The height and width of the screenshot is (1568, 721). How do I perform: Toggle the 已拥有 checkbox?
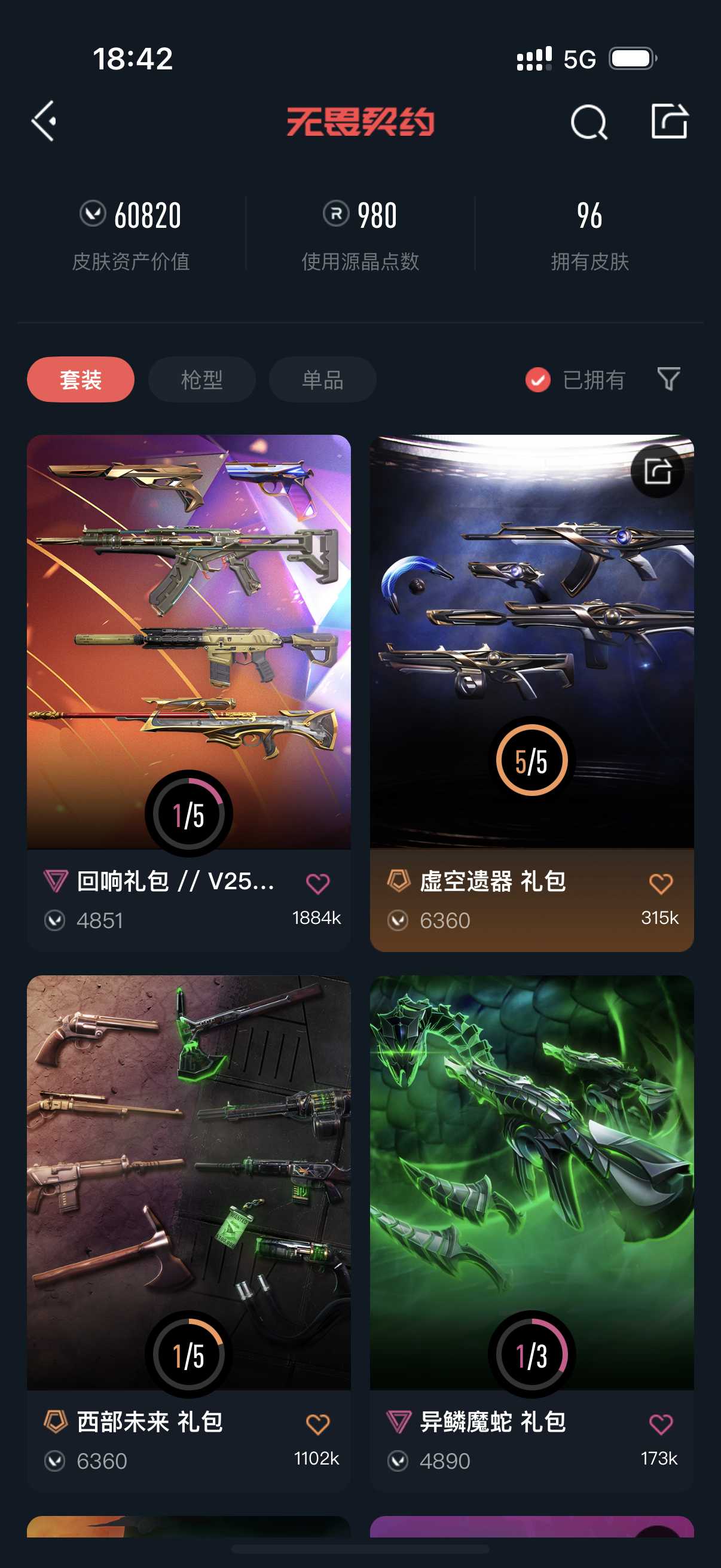[538, 380]
